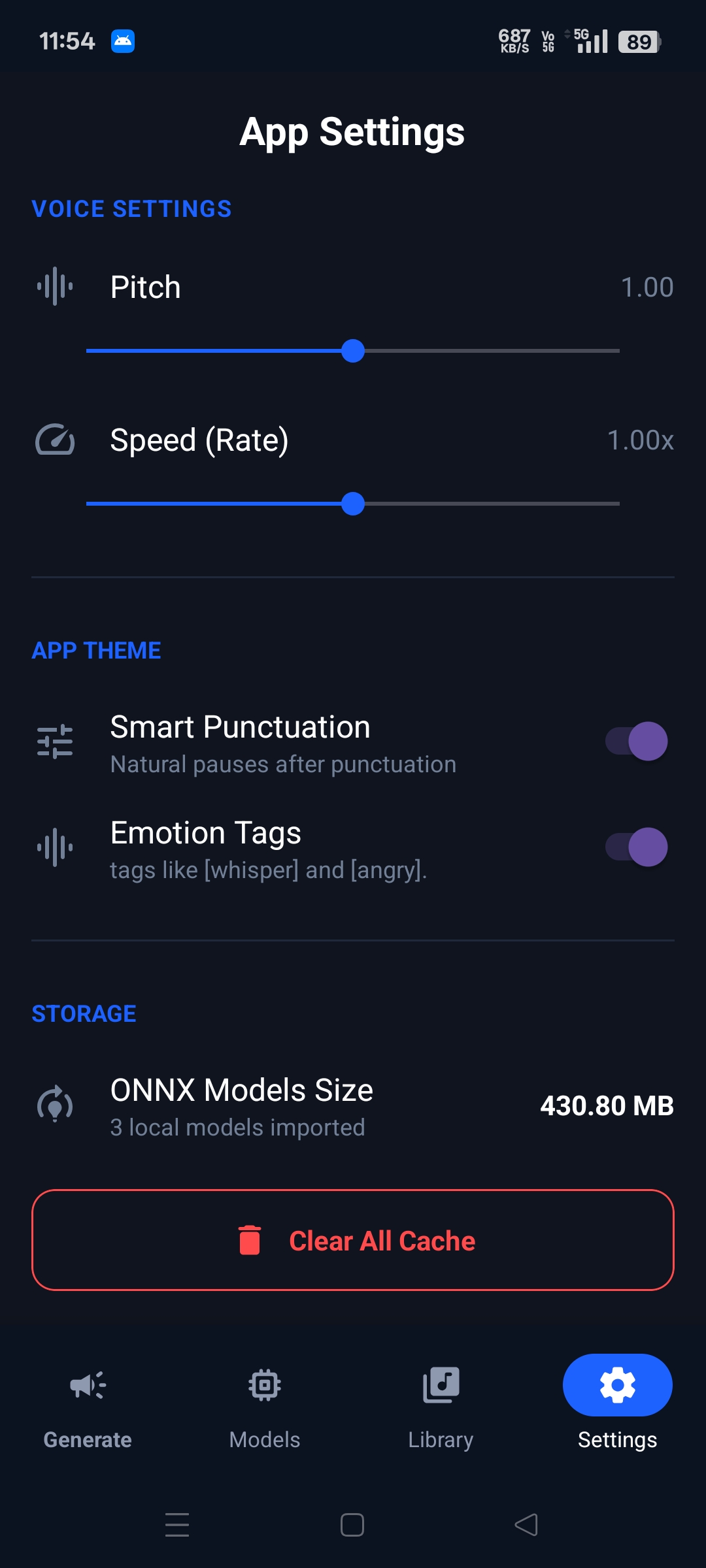Tap the Pitch slider handle
The height and width of the screenshot is (1568, 706).
[353, 351]
